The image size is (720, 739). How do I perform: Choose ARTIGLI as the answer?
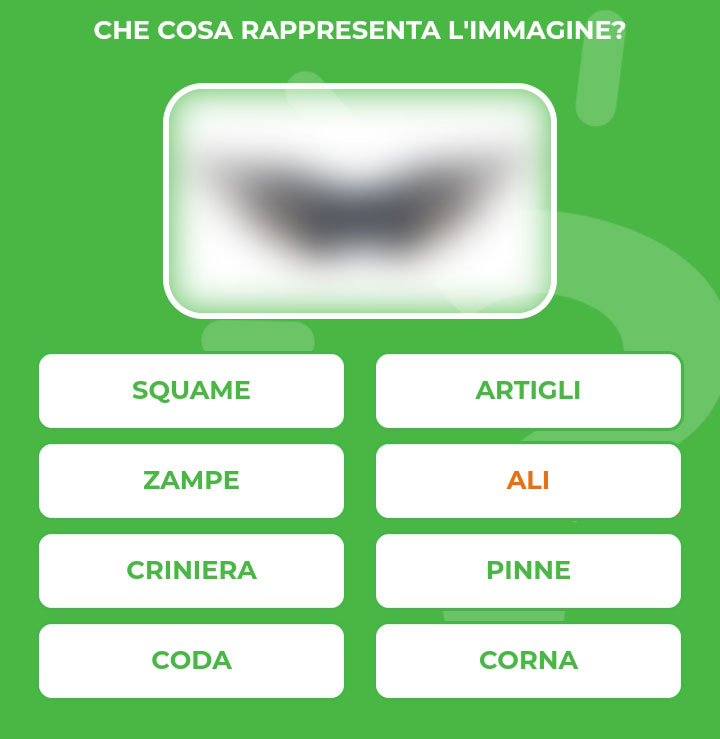pyautogui.click(x=528, y=391)
